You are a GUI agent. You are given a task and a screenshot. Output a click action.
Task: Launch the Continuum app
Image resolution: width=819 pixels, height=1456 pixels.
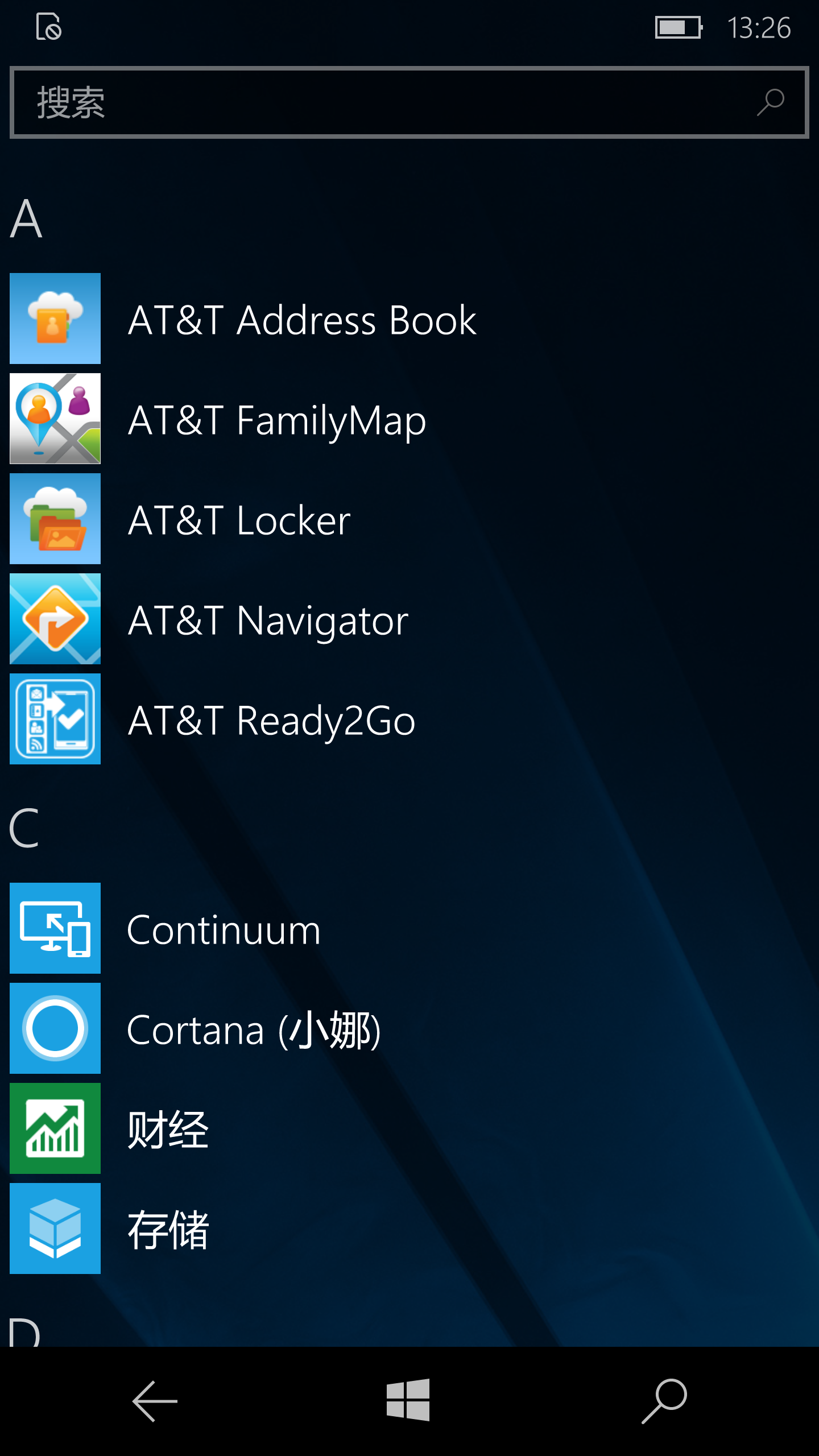(x=224, y=929)
